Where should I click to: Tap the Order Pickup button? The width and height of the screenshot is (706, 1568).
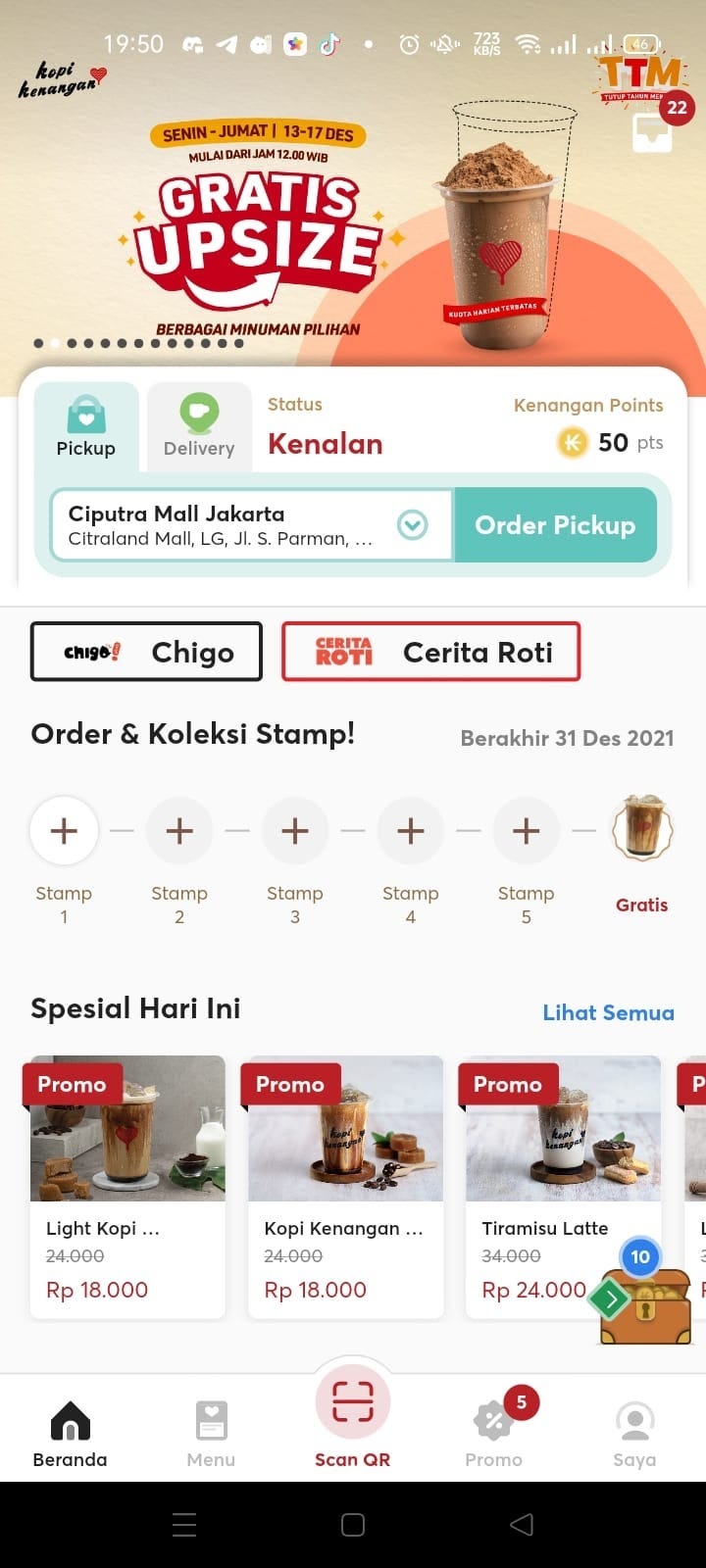click(556, 525)
